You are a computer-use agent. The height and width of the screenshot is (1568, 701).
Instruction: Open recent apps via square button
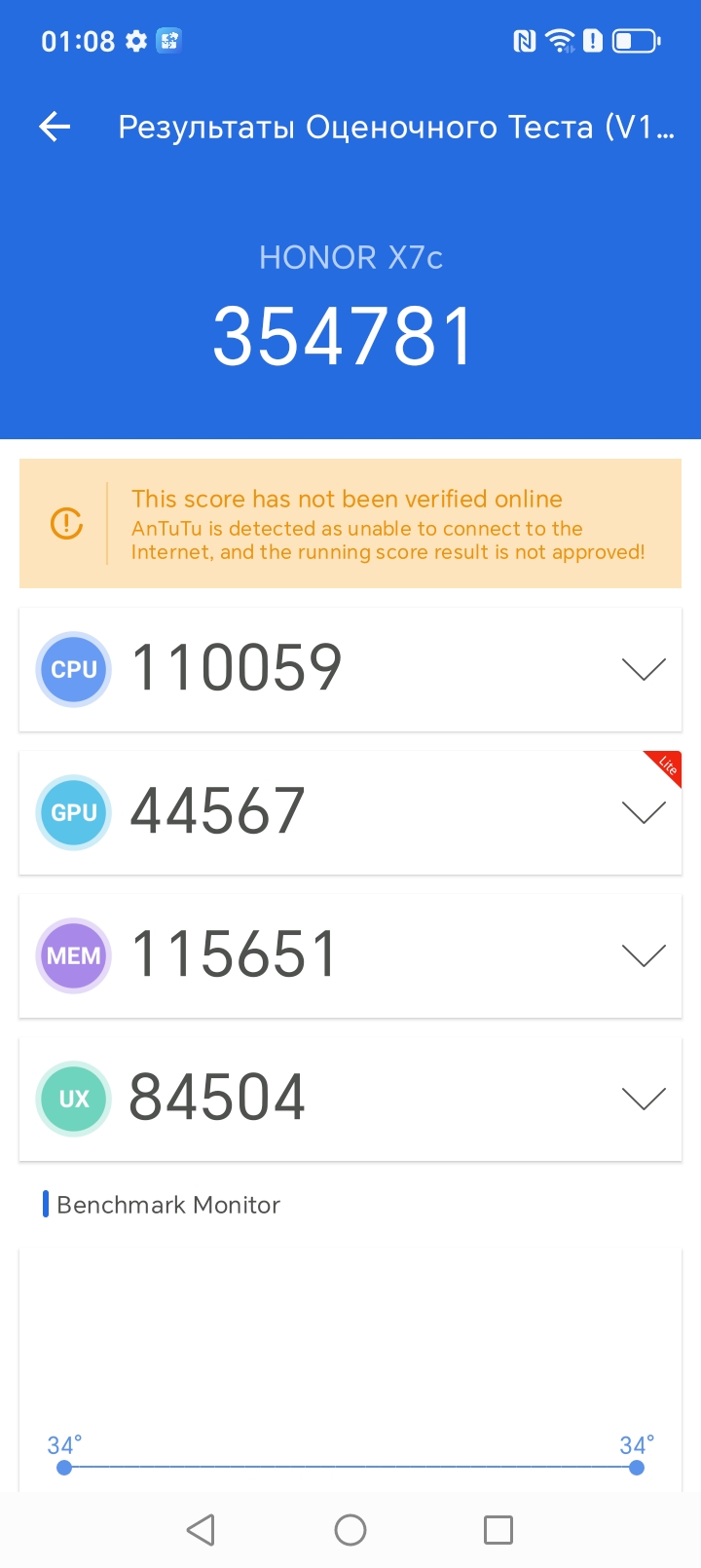coord(498,1530)
